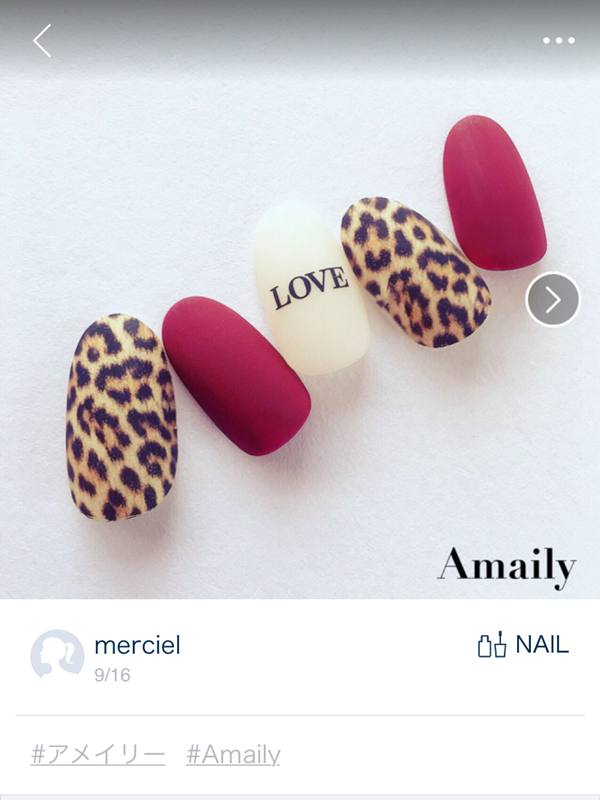Show the next photo with the arrow
The height and width of the screenshot is (800, 600).
[553, 299]
